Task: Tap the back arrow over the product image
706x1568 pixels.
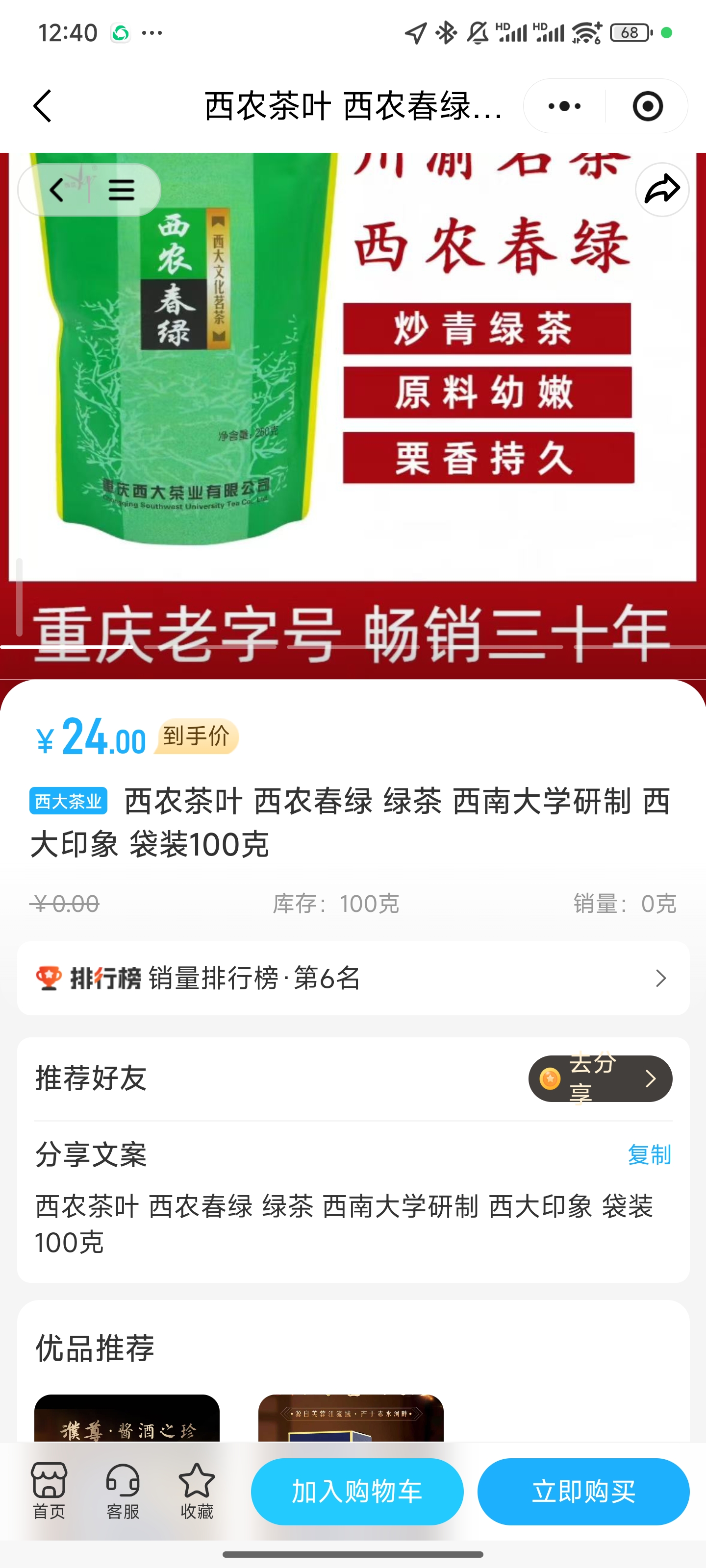Action: 57,190
